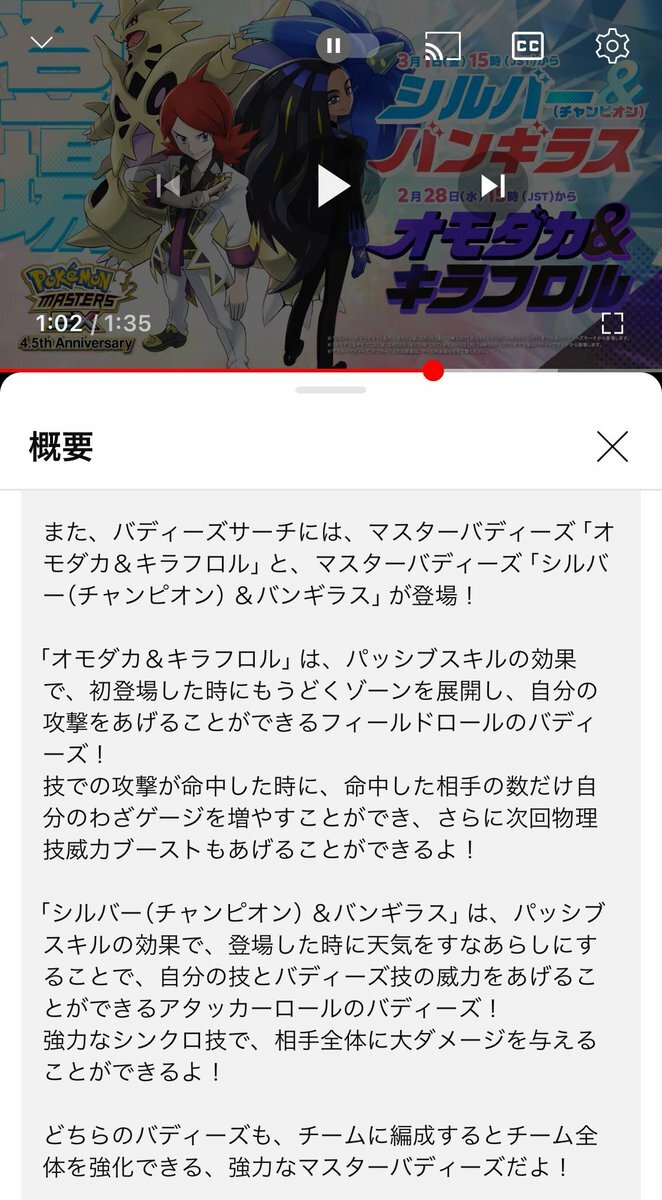Viewport: 662px width, 1200px height.
Task: Turn on closed captions
Action: click(x=527, y=45)
